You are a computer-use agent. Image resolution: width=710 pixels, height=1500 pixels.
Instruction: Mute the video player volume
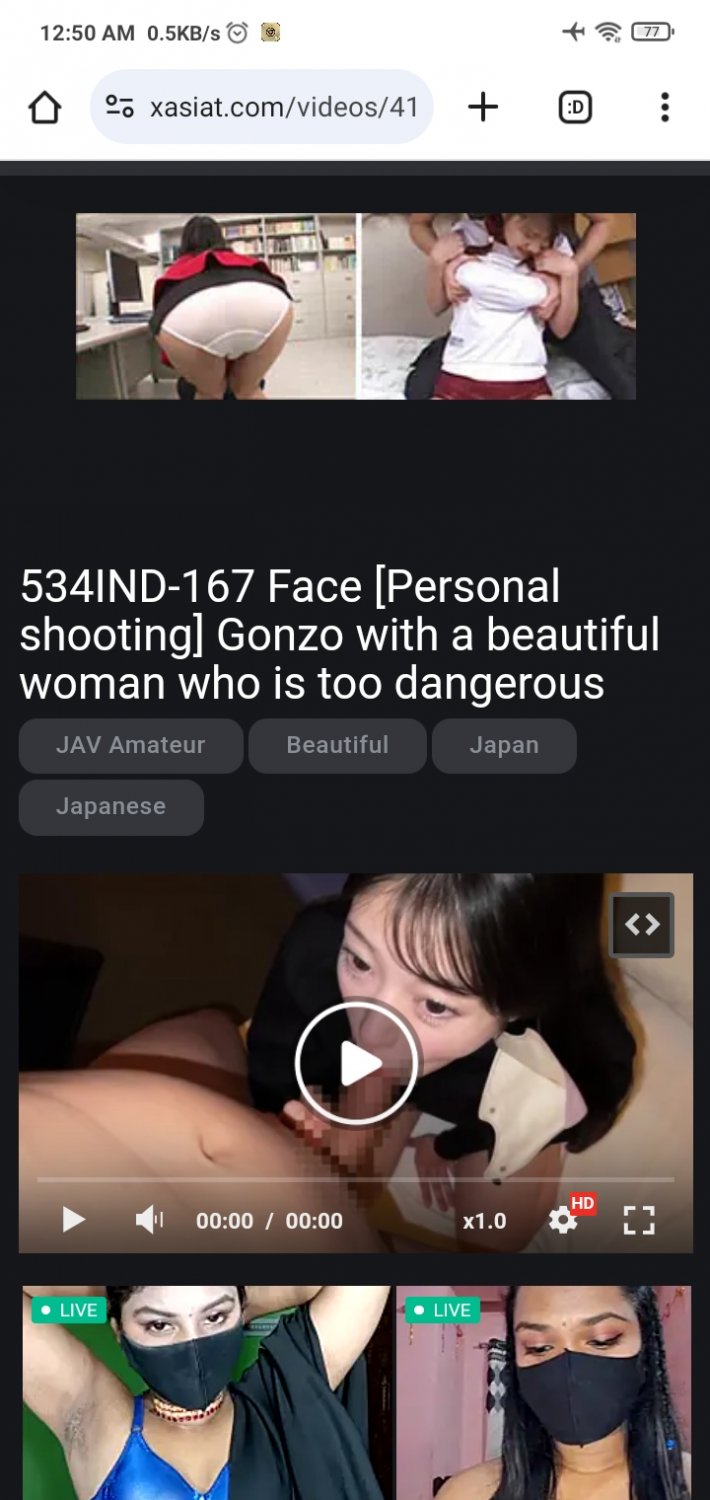(150, 1220)
